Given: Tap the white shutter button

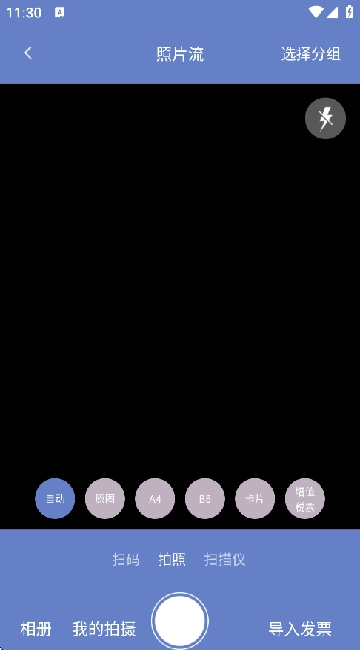Looking at the screenshot, I should pos(180,621).
